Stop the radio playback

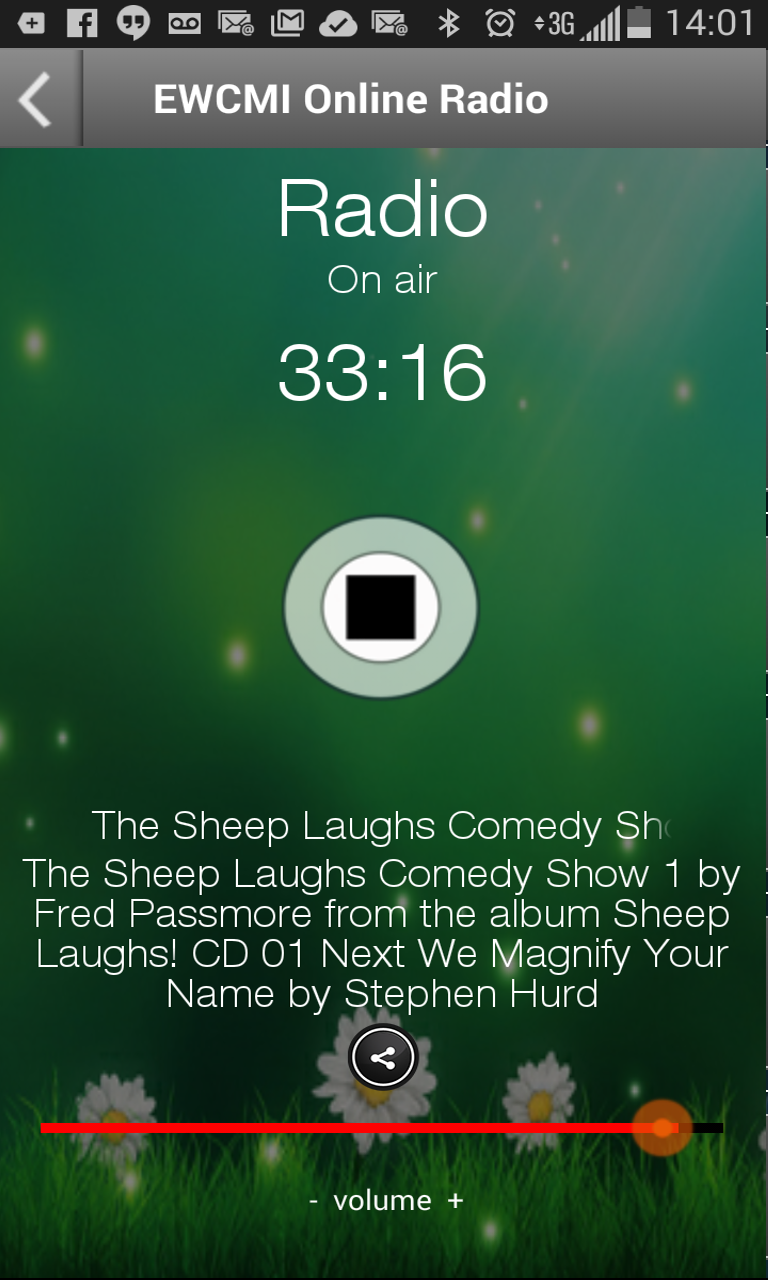(x=381, y=607)
